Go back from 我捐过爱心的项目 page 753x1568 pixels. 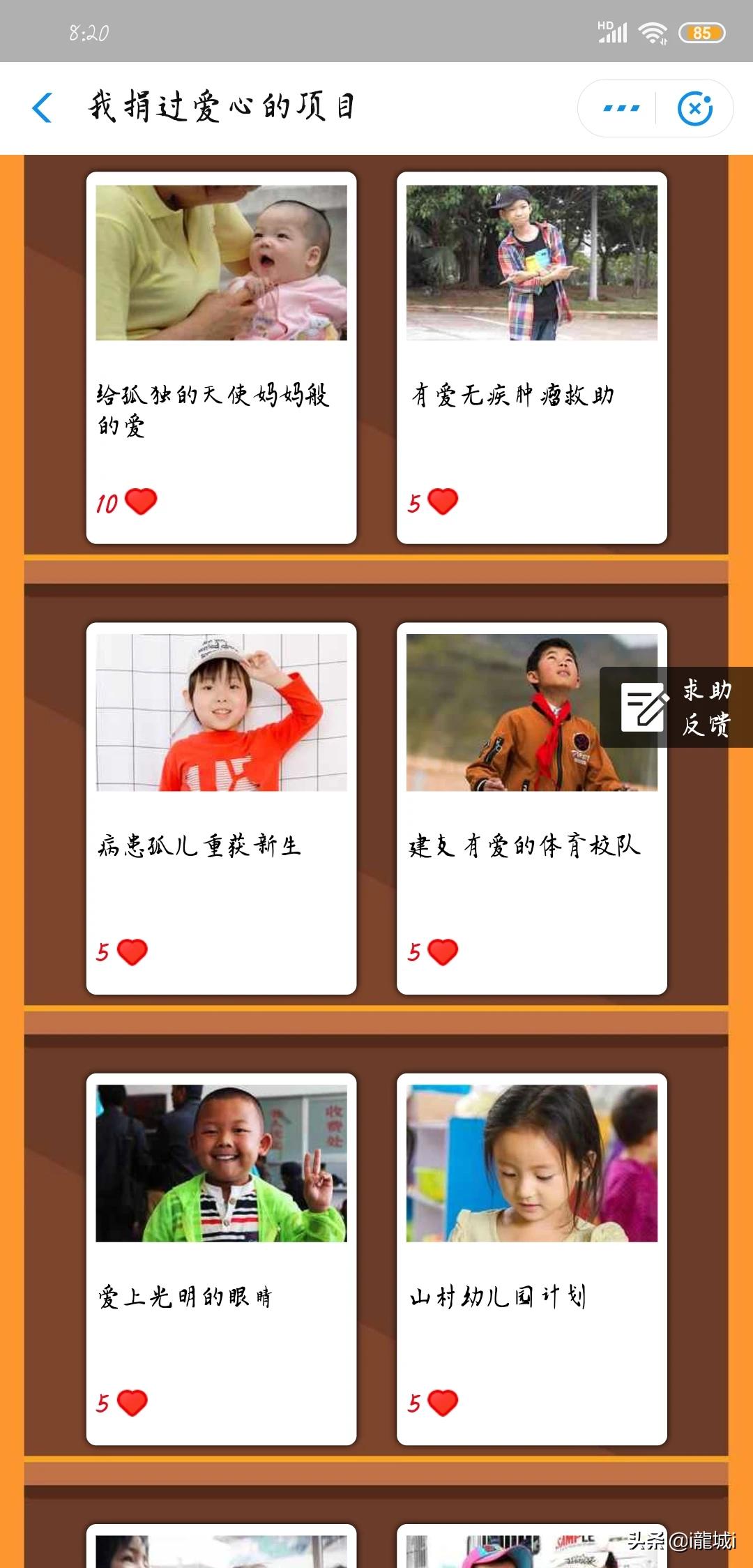click(42, 108)
